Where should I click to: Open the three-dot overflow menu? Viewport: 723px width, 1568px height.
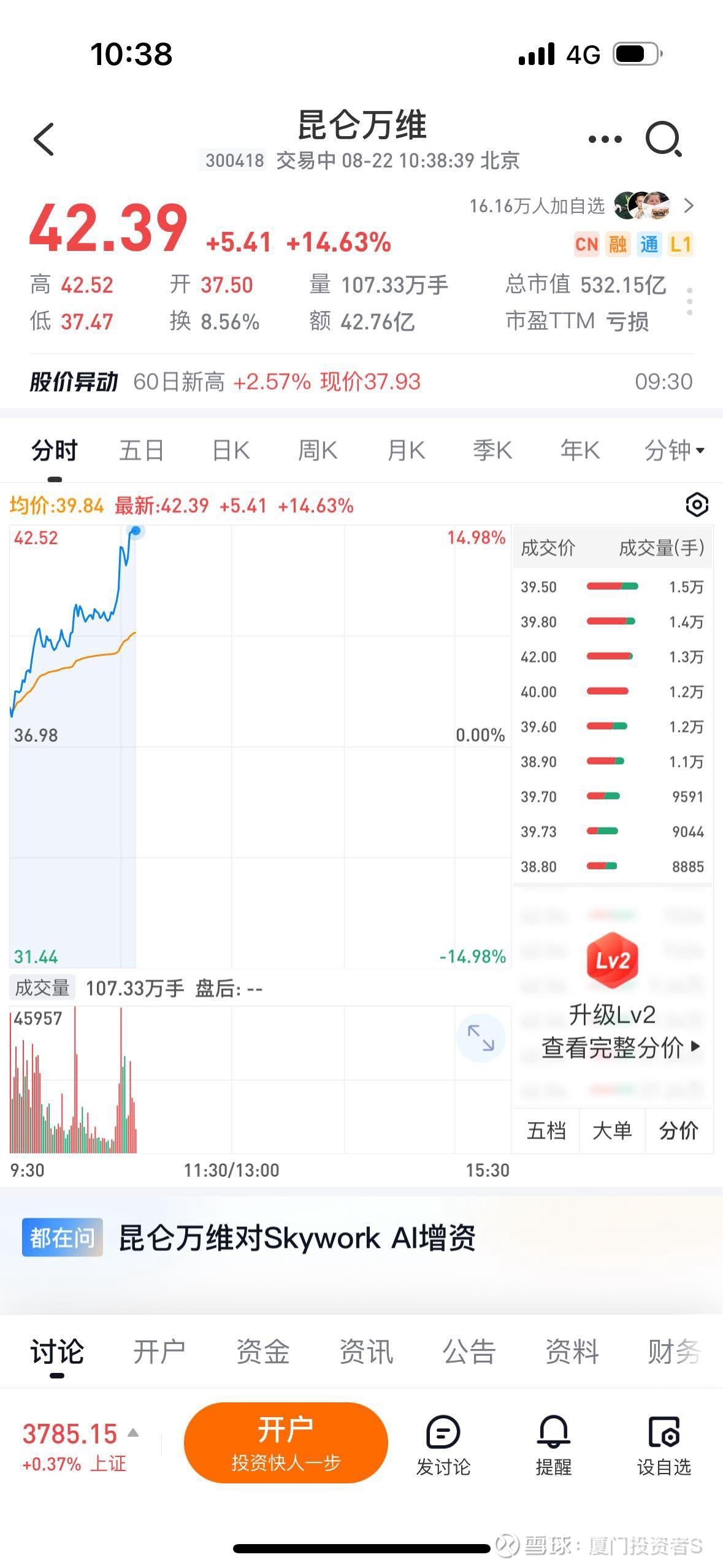(x=605, y=139)
